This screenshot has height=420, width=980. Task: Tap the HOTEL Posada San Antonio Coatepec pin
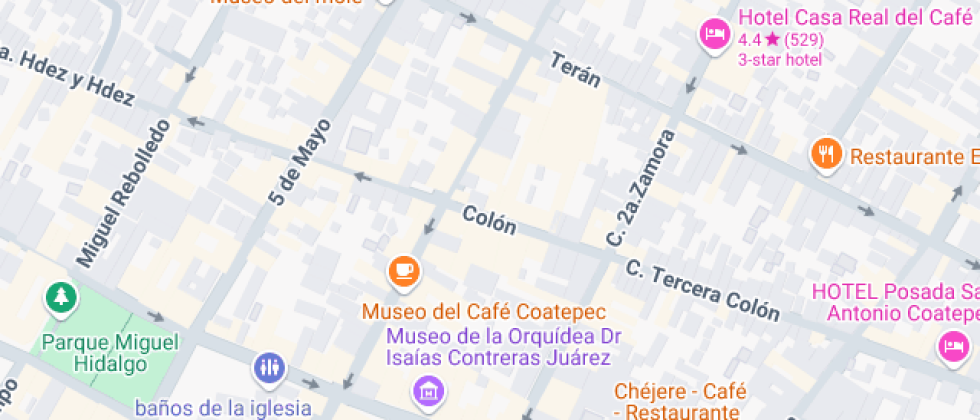click(952, 346)
